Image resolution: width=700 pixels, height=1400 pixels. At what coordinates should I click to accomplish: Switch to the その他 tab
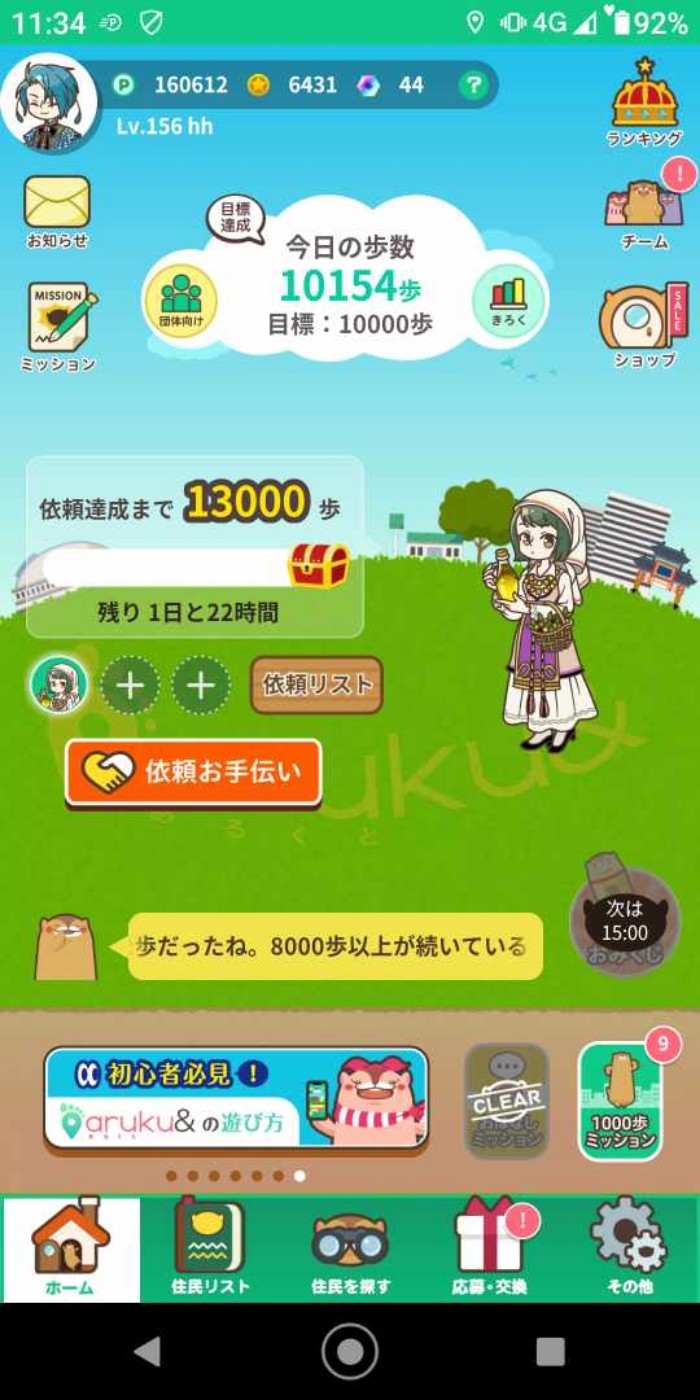629,1250
